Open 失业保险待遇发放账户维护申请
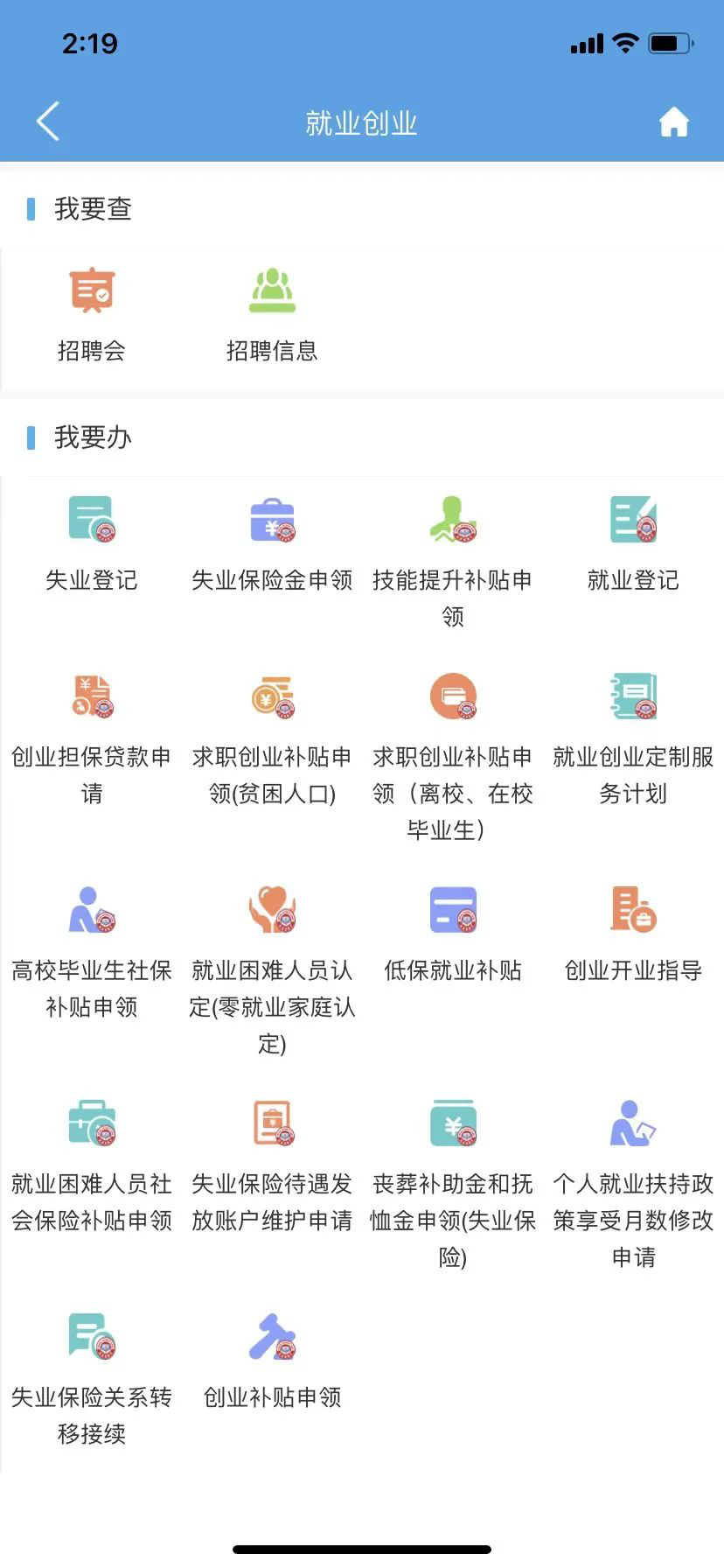The height and width of the screenshot is (1568, 724). [272, 1165]
